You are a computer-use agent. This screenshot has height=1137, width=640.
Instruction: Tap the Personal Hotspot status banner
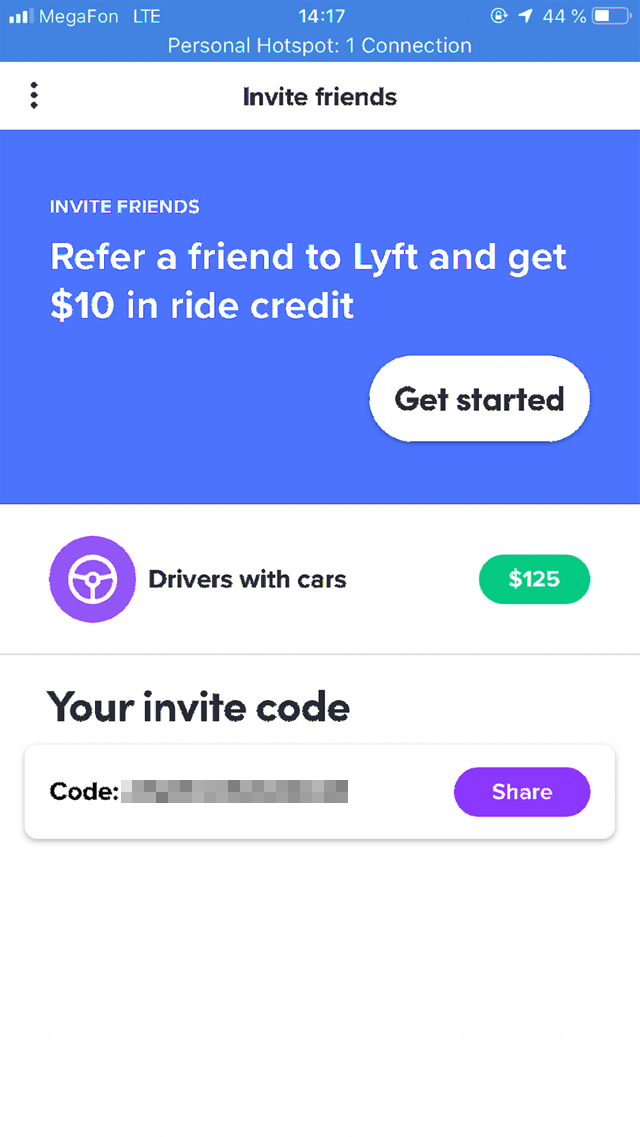tap(320, 46)
